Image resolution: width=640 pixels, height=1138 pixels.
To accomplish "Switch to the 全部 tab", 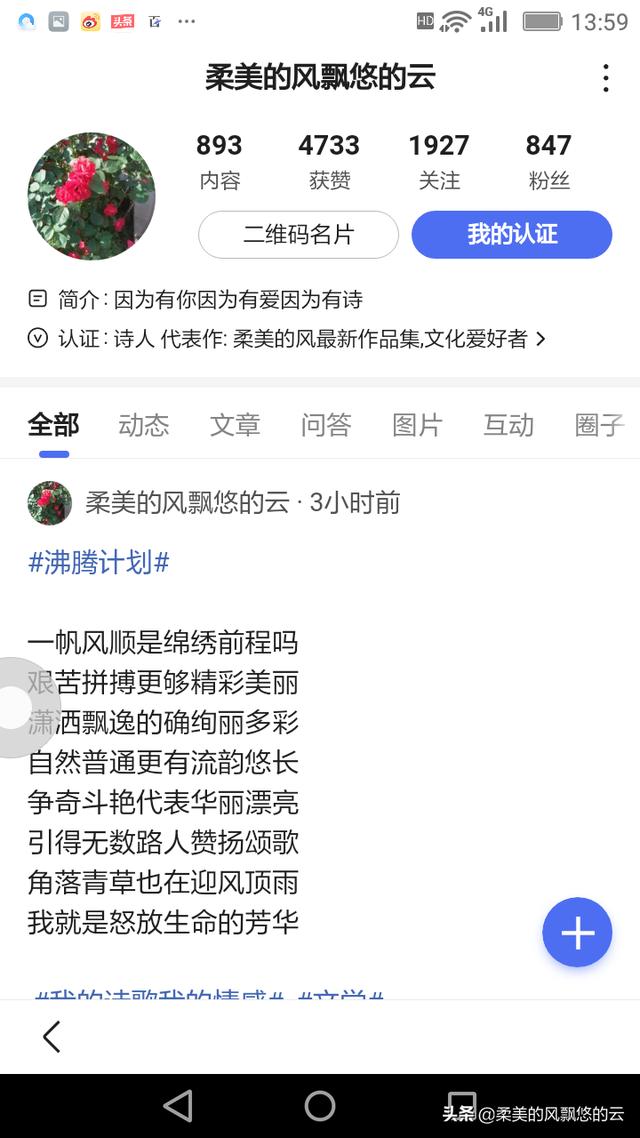I will pyautogui.click(x=53, y=425).
